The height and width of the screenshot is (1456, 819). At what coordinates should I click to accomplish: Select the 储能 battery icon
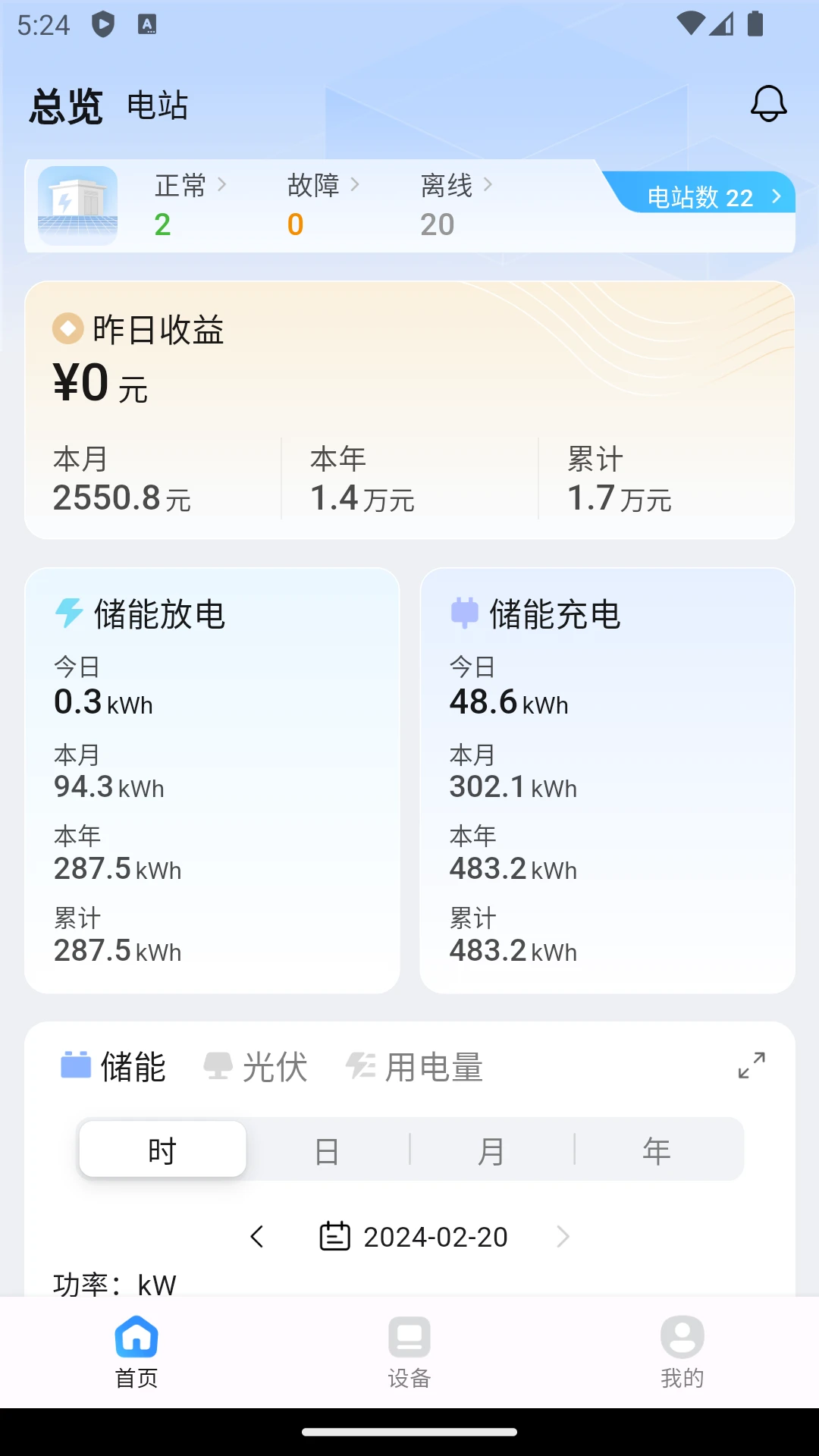tap(74, 1065)
